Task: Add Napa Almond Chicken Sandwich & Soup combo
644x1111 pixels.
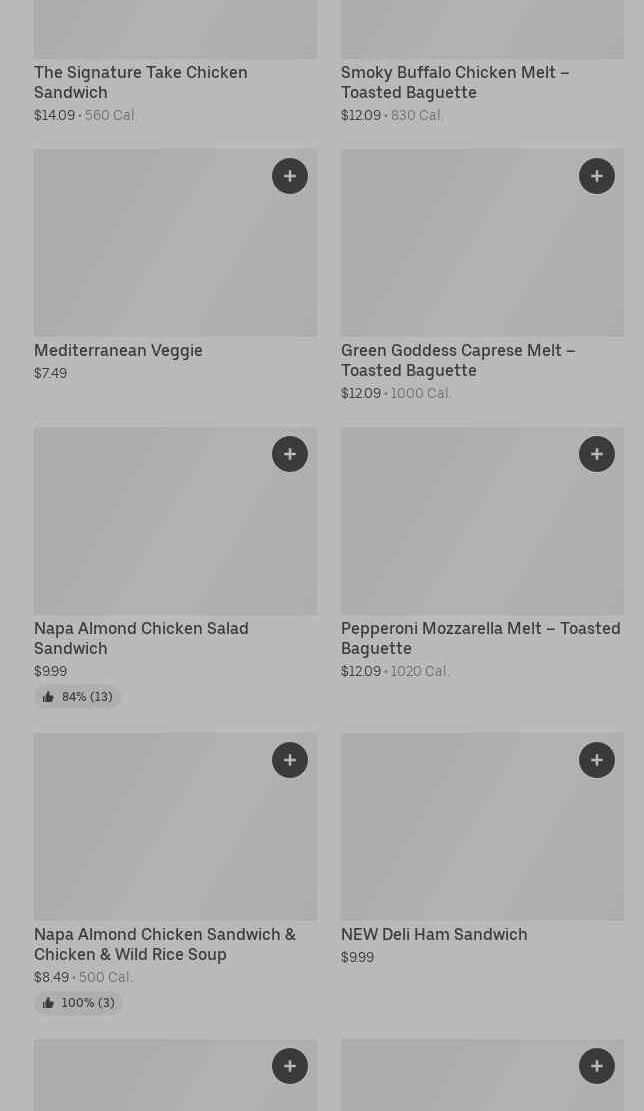Action: (x=290, y=760)
